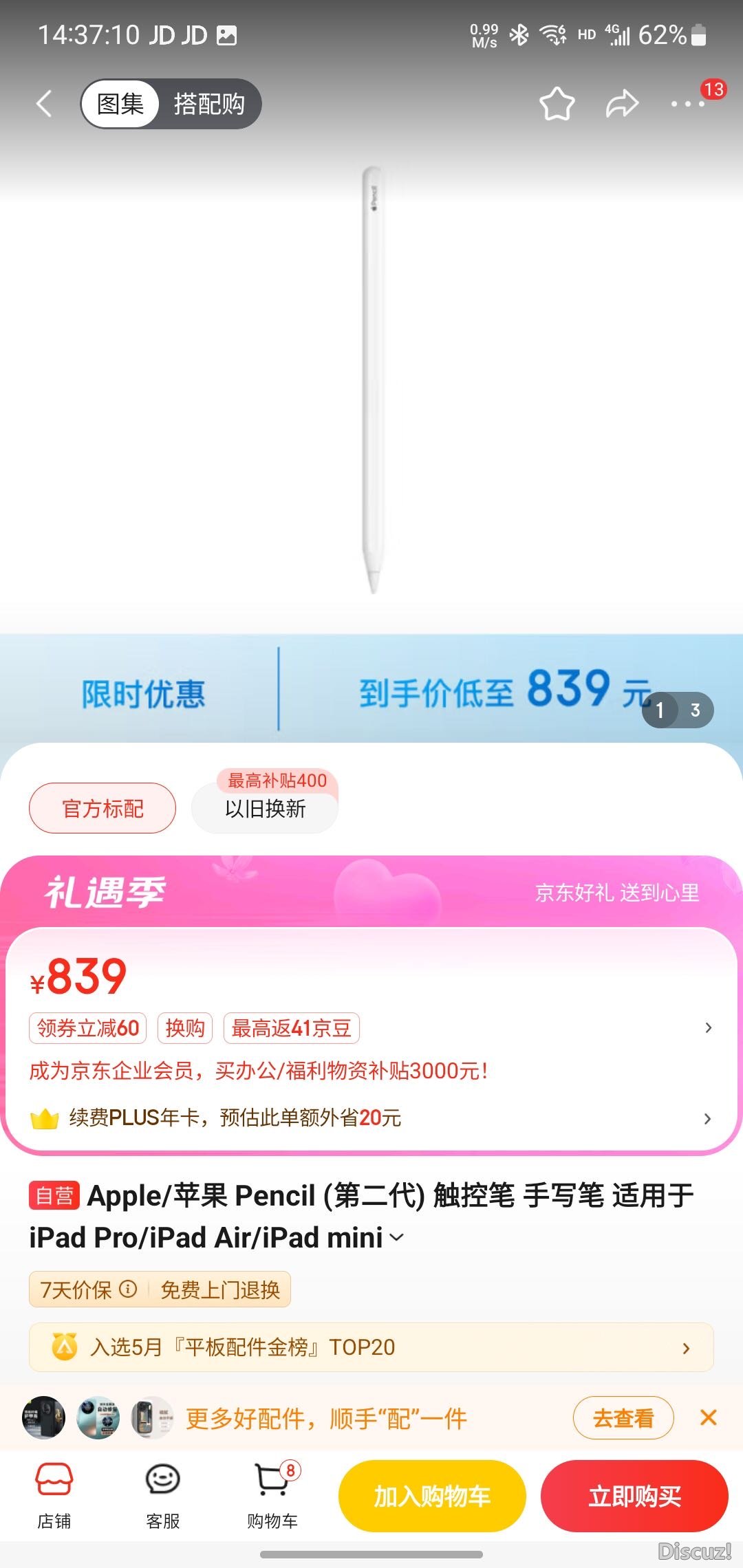Open the 7天价保 info icon

(129, 1289)
